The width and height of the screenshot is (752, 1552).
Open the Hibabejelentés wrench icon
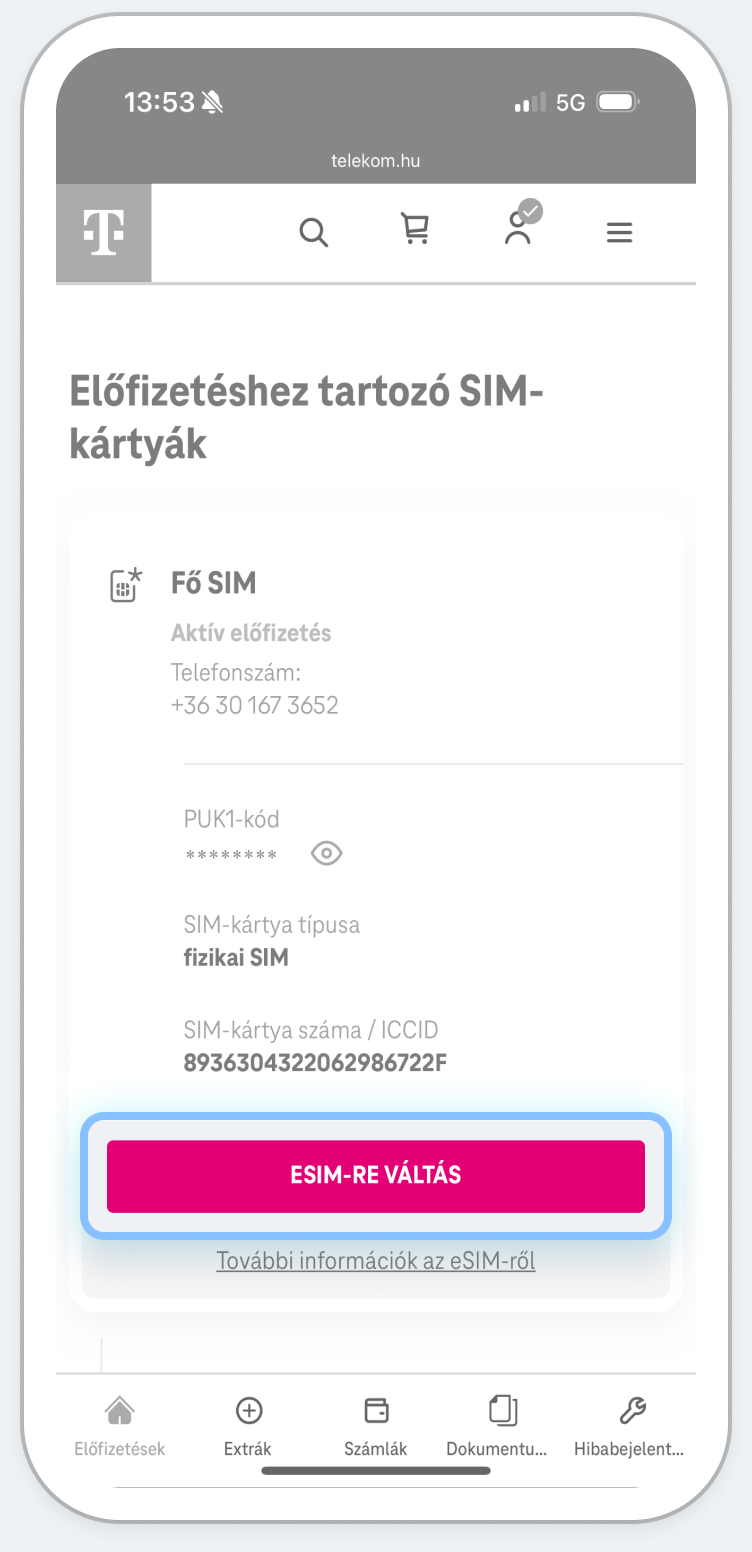[x=631, y=1410]
